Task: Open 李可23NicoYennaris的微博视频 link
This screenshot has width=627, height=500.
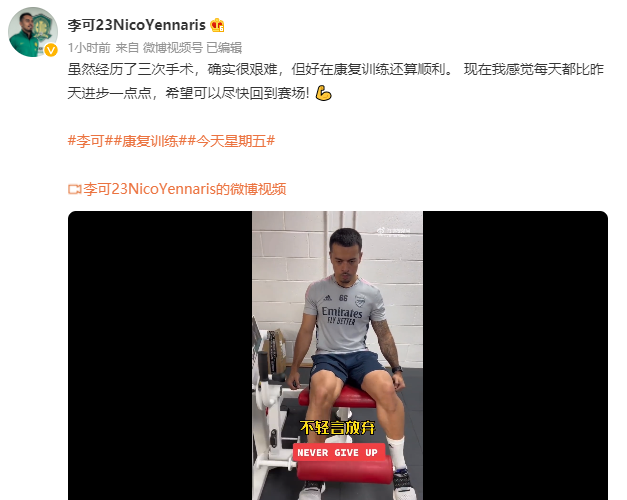Action: coord(183,188)
